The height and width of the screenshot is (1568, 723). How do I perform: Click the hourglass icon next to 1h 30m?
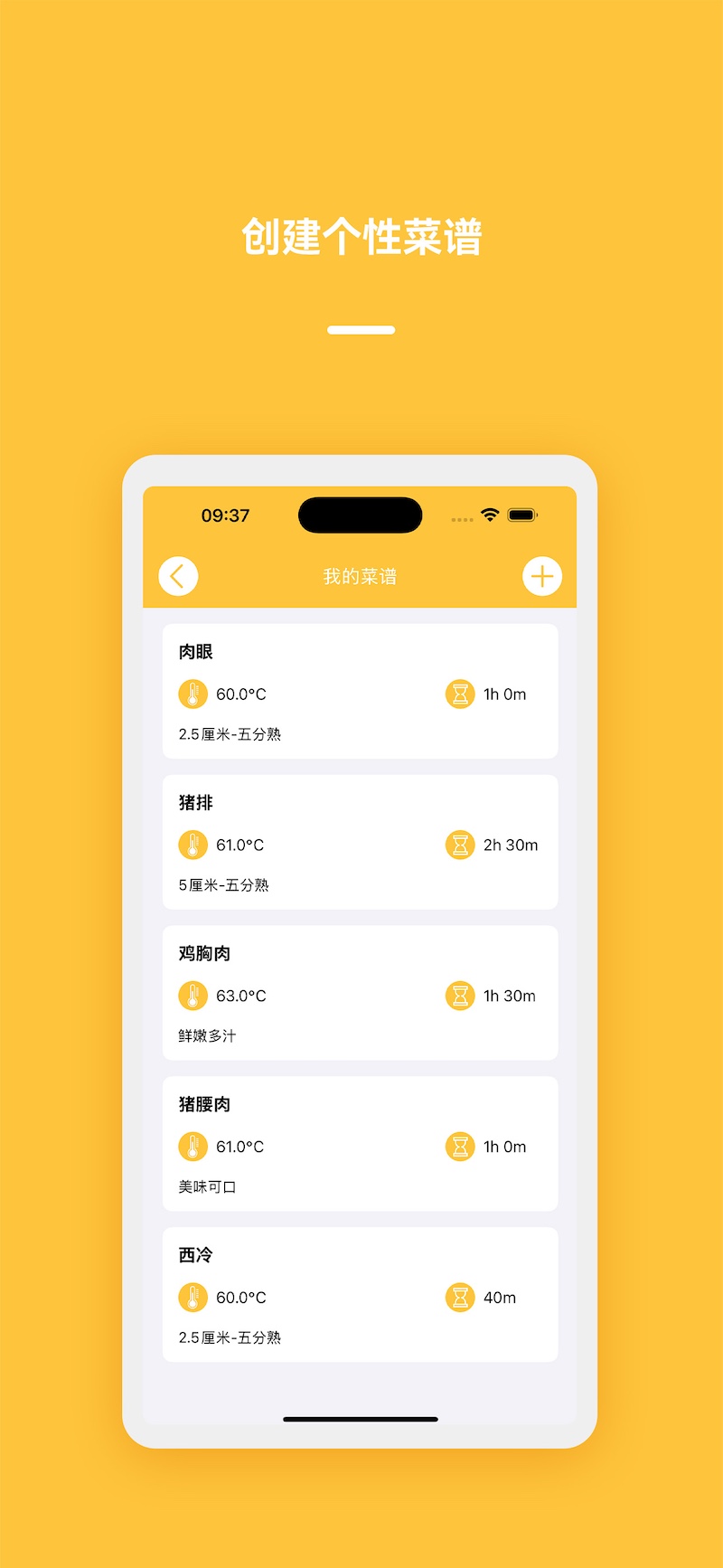461,995
